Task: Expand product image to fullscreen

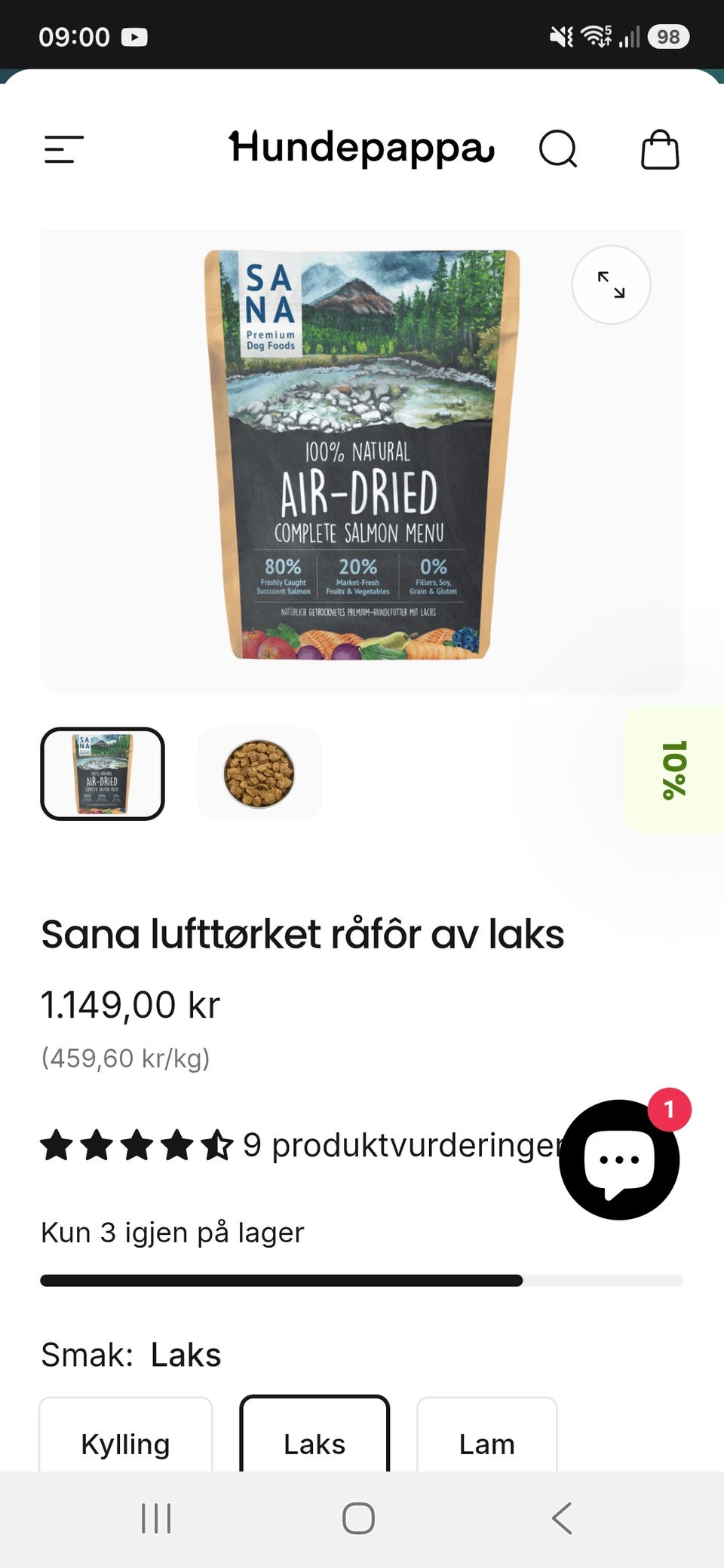Action: [x=611, y=285]
